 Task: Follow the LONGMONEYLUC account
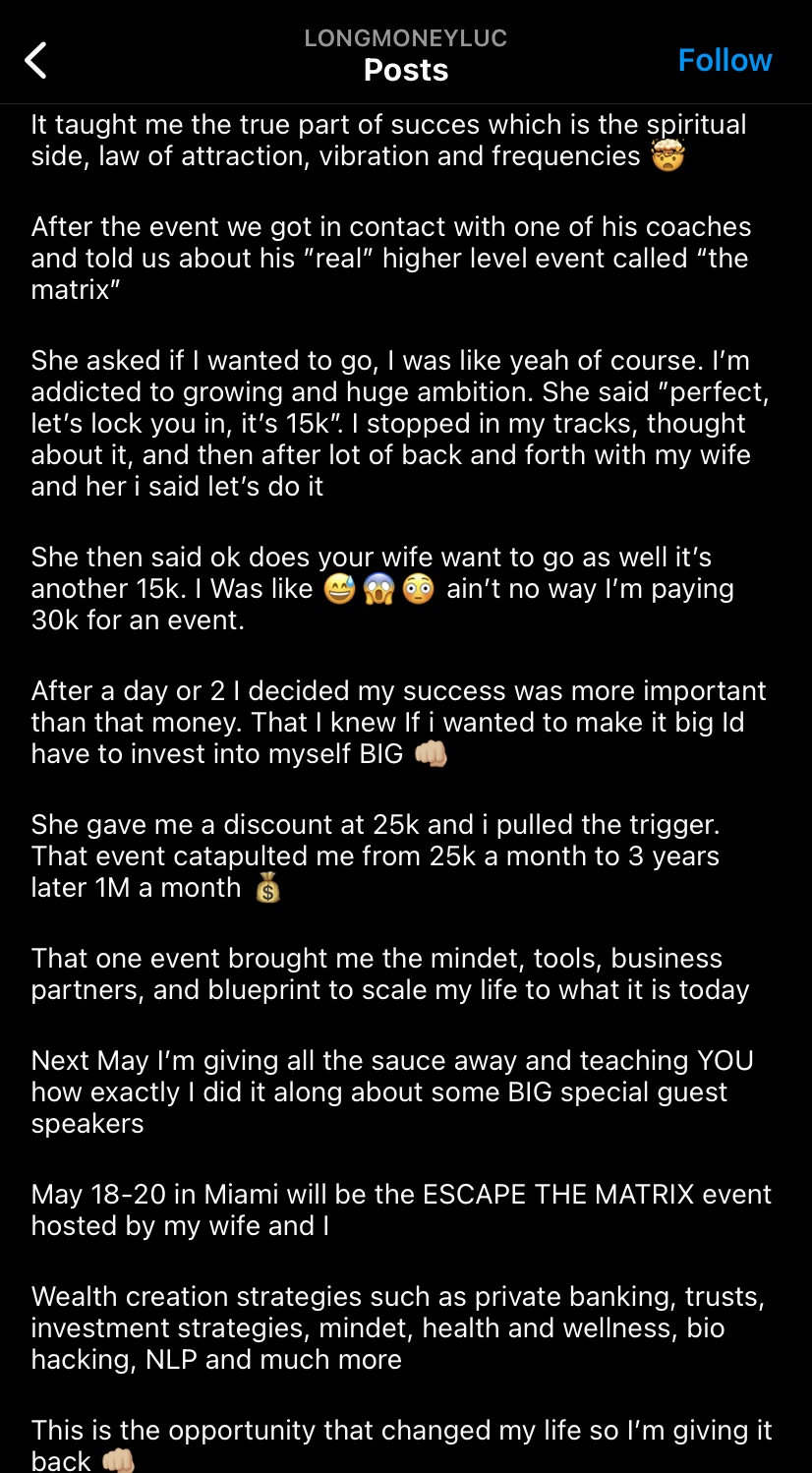725,60
